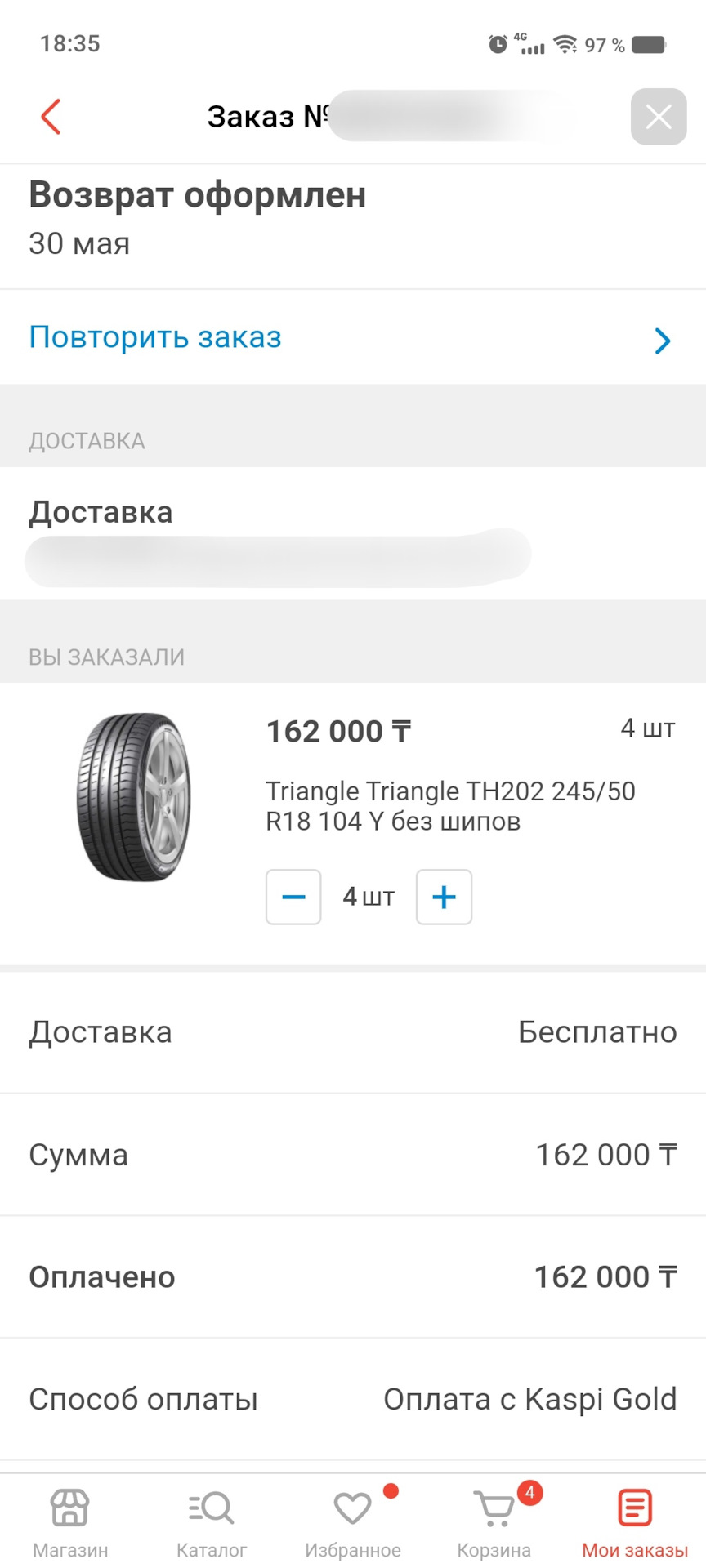Close the order details screen
This screenshot has width=706, height=1568.
click(x=658, y=117)
